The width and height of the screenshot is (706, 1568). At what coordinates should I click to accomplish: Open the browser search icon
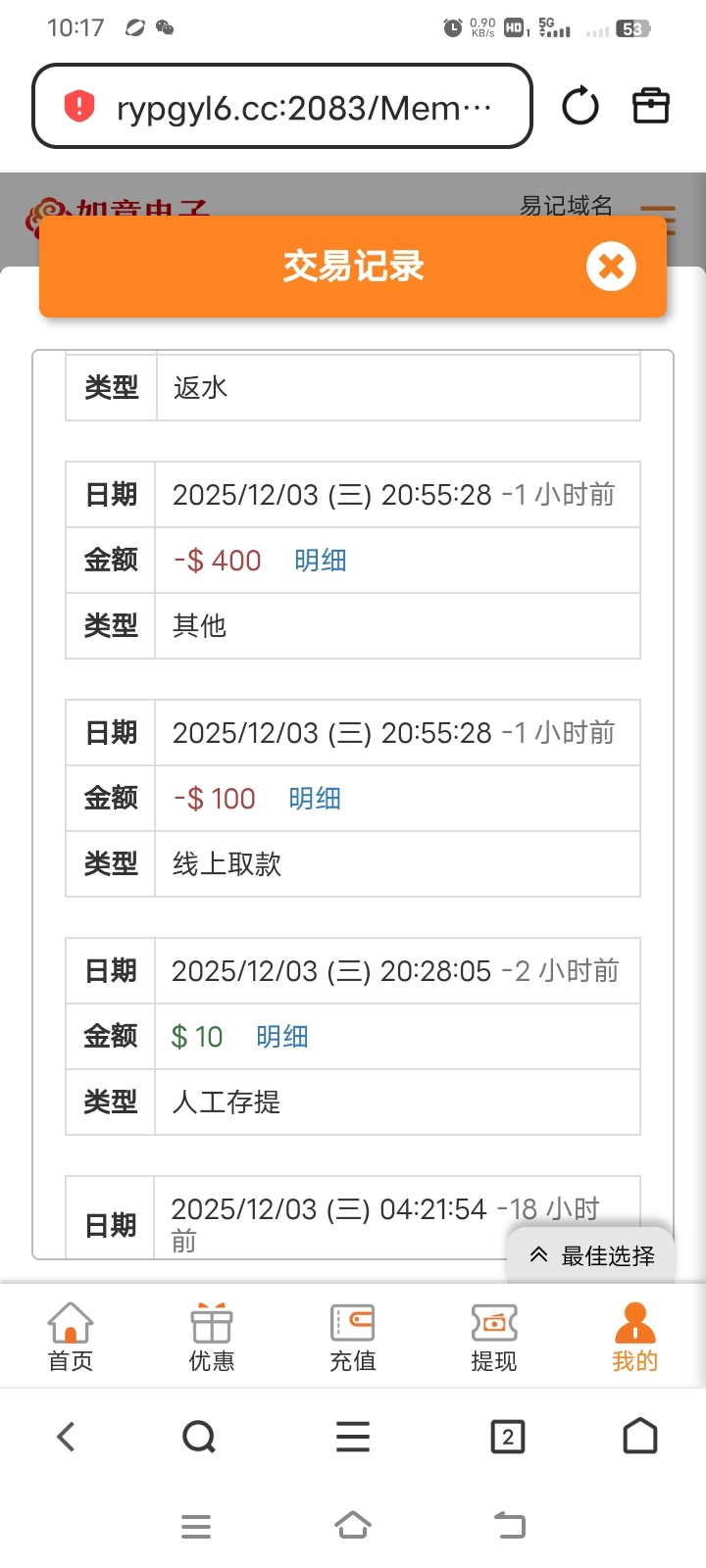(199, 1437)
